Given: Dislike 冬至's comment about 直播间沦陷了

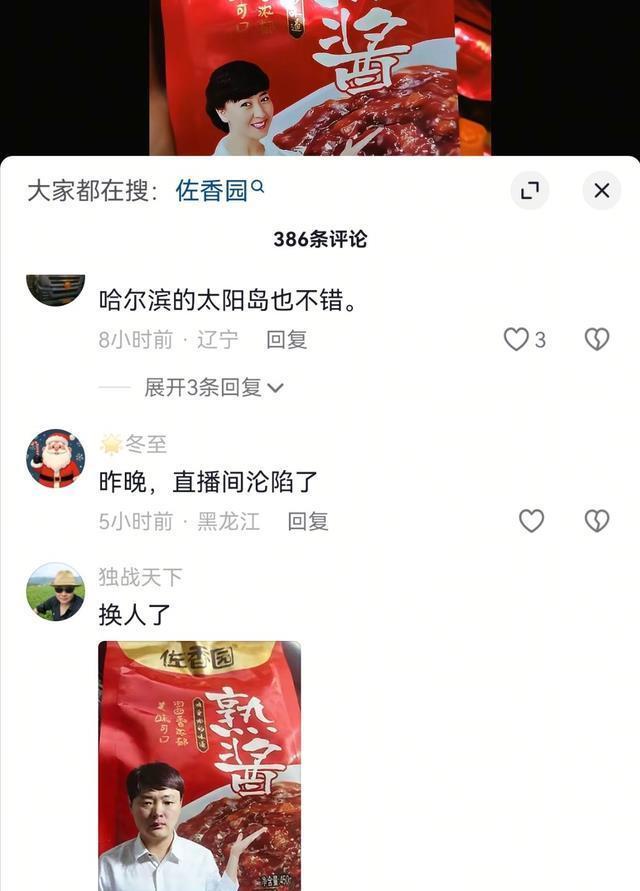Looking at the screenshot, I should [x=597, y=521].
